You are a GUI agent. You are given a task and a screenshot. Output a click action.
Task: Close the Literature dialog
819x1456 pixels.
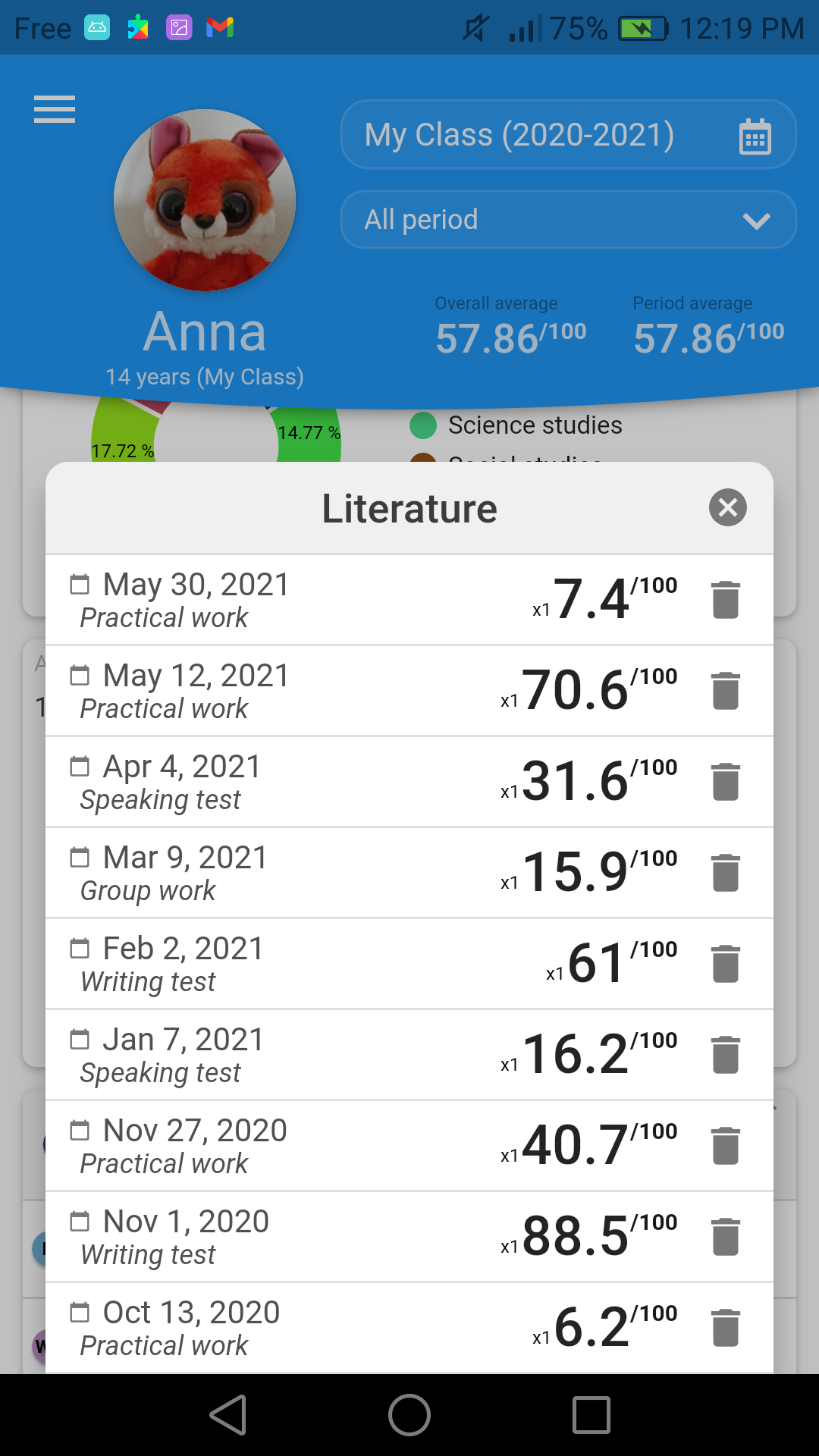tap(728, 507)
